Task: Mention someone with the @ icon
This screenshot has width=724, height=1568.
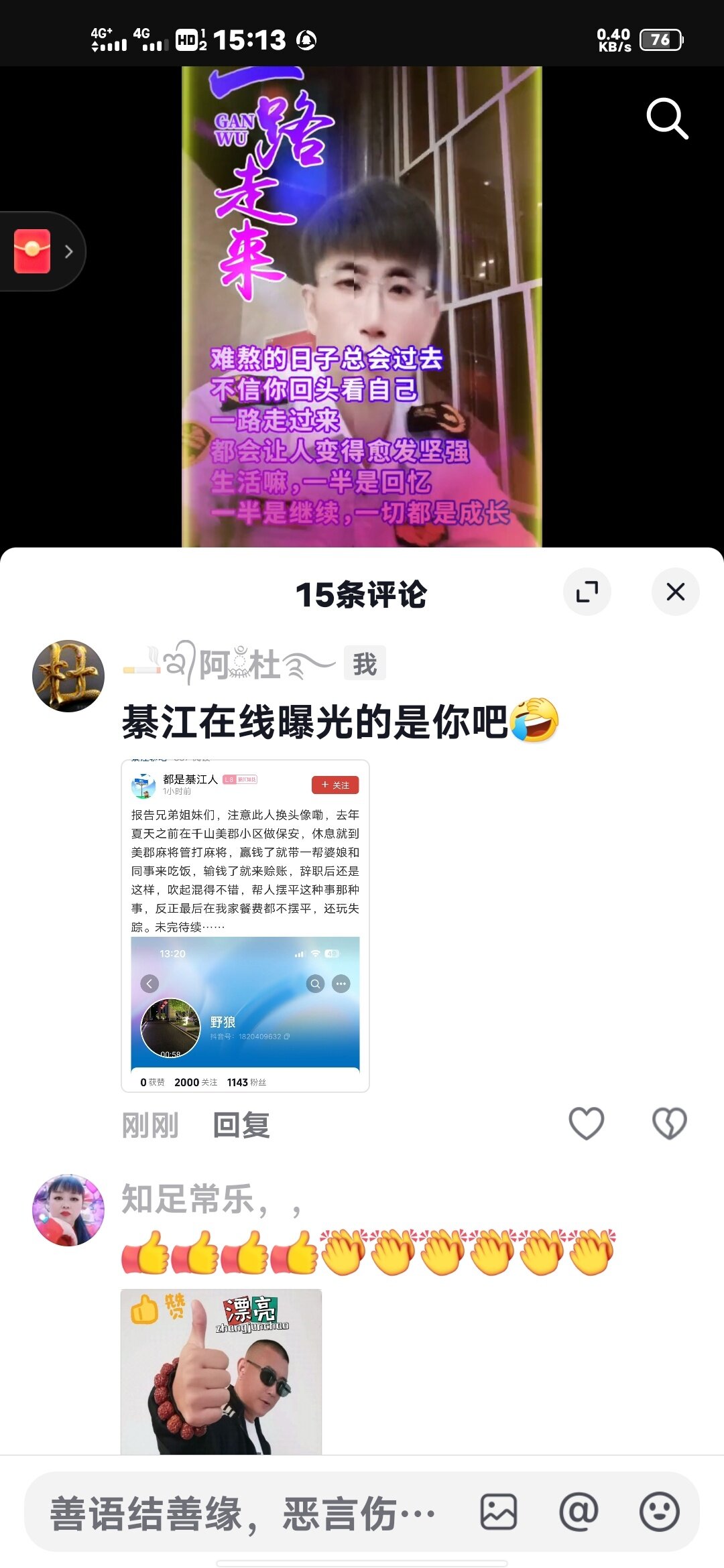Action: 579,1512
